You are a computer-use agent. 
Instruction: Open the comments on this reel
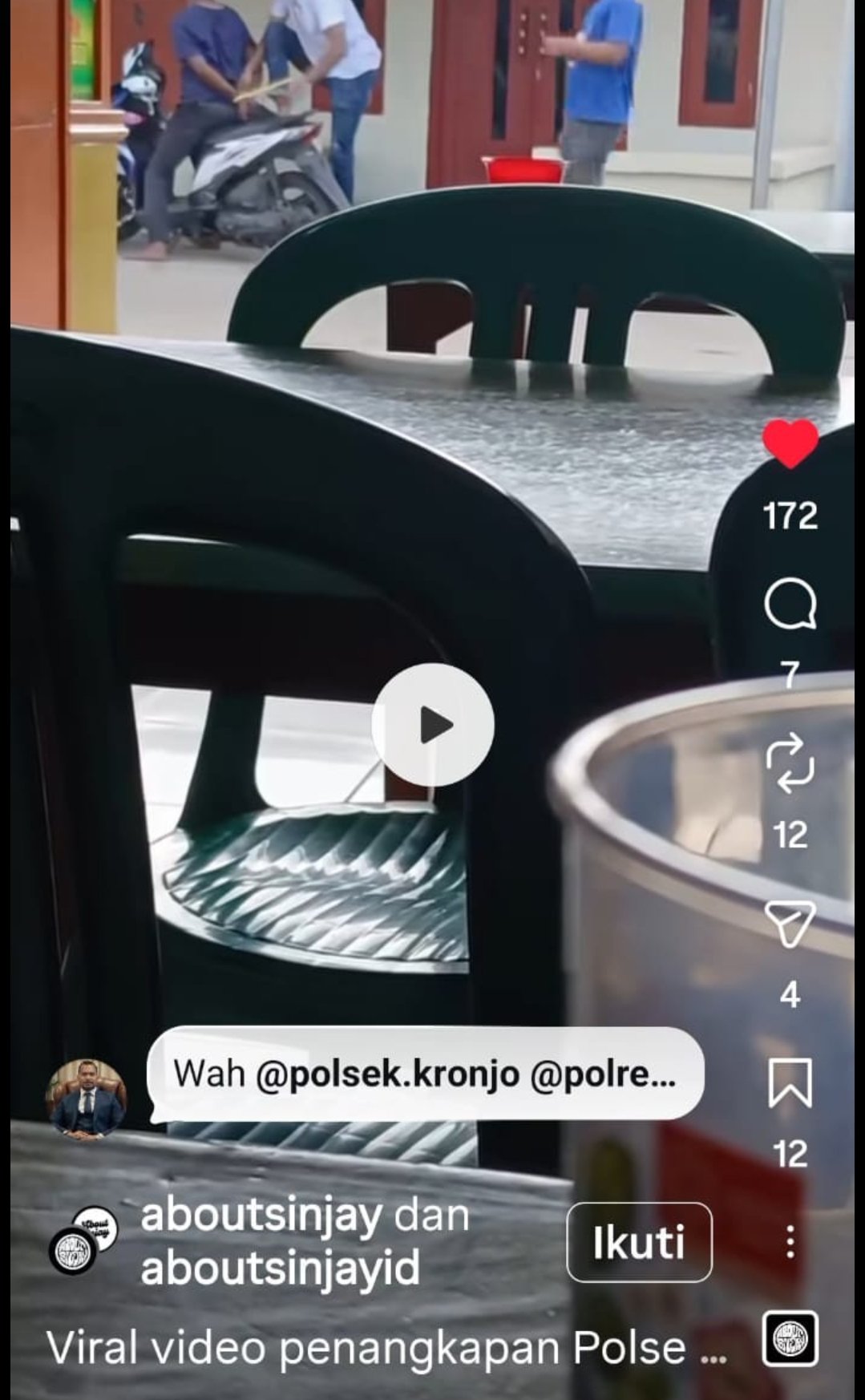[790, 605]
